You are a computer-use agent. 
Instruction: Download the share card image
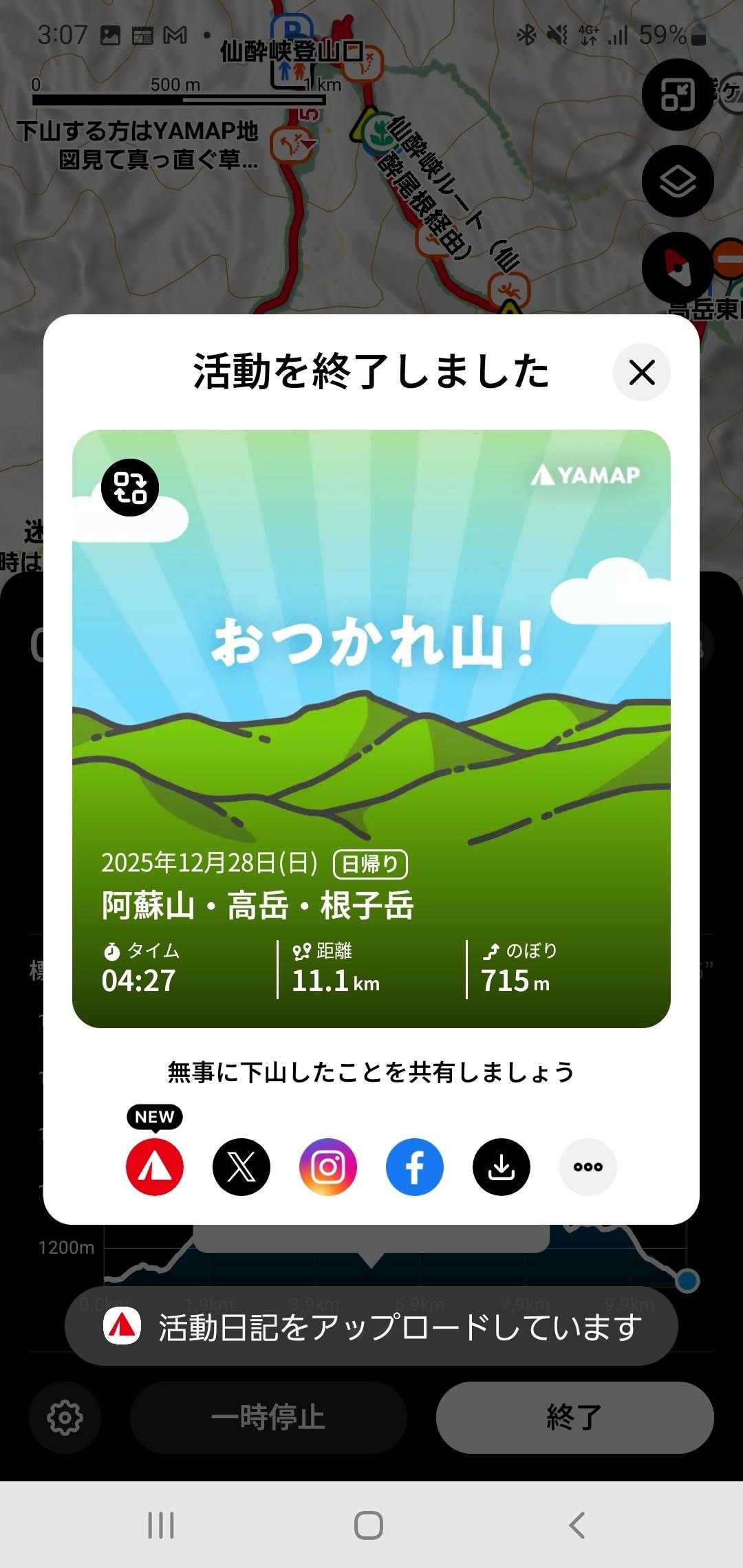pos(502,1166)
